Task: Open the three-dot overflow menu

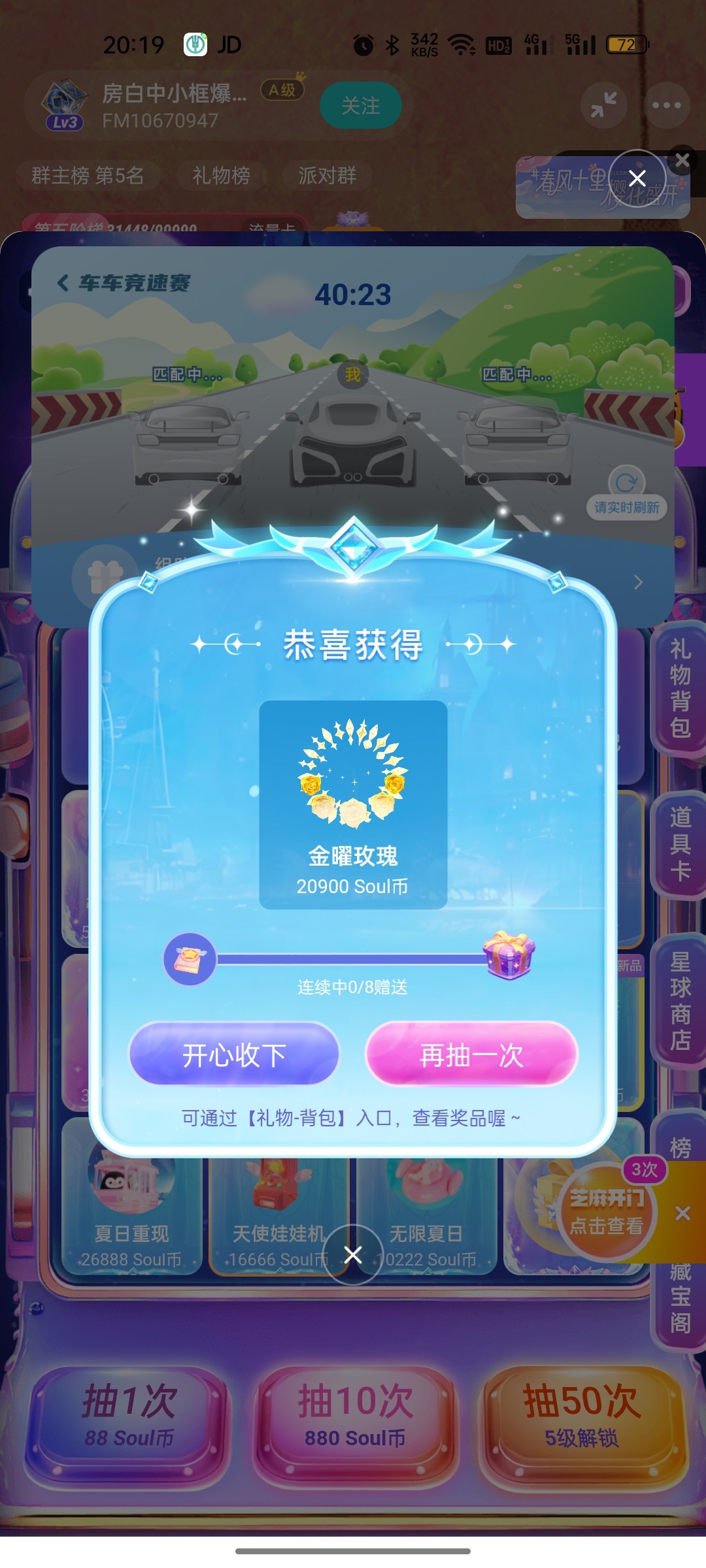Action: 666,105
